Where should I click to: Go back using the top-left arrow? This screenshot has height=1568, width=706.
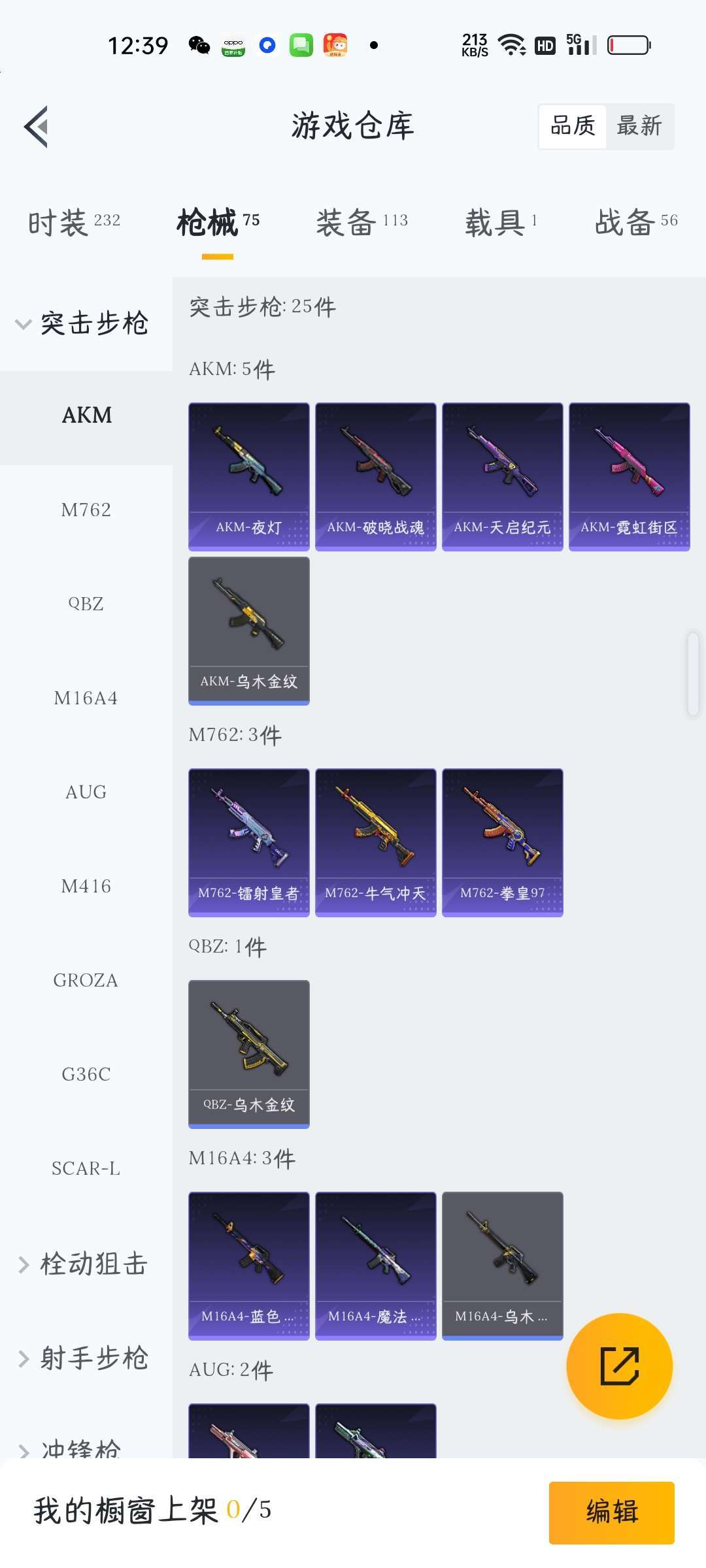[37, 127]
